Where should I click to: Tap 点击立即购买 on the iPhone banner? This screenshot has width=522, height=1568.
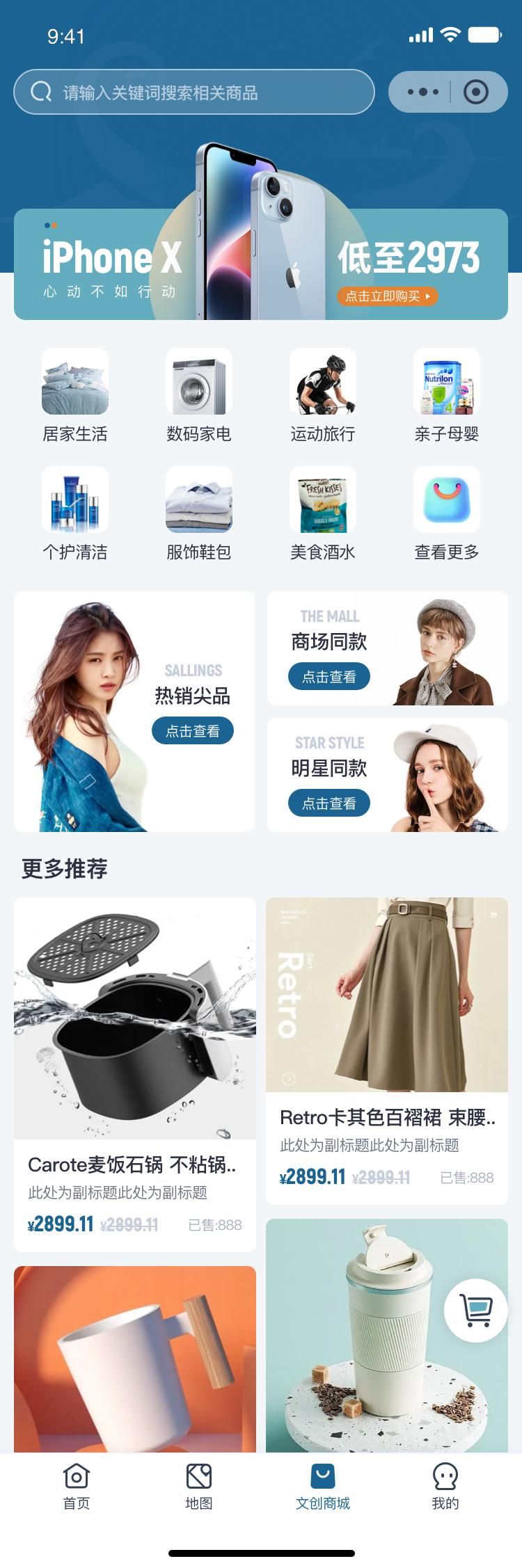(x=388, y=296)
